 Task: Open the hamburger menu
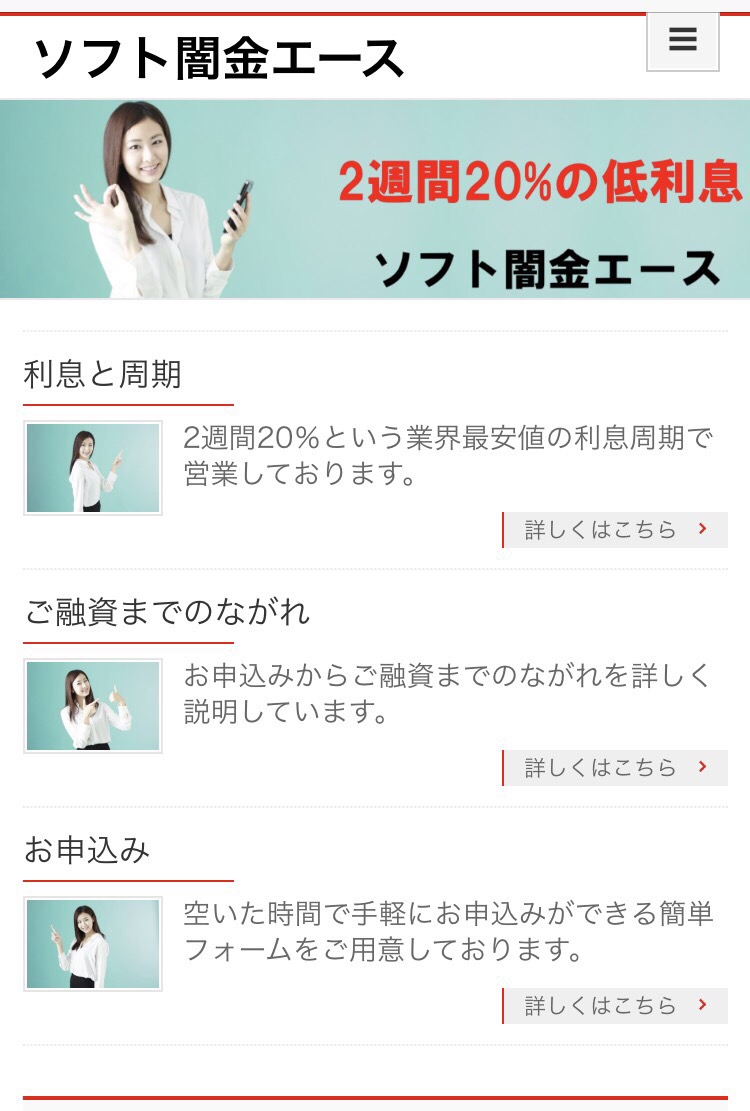point(683,41)
